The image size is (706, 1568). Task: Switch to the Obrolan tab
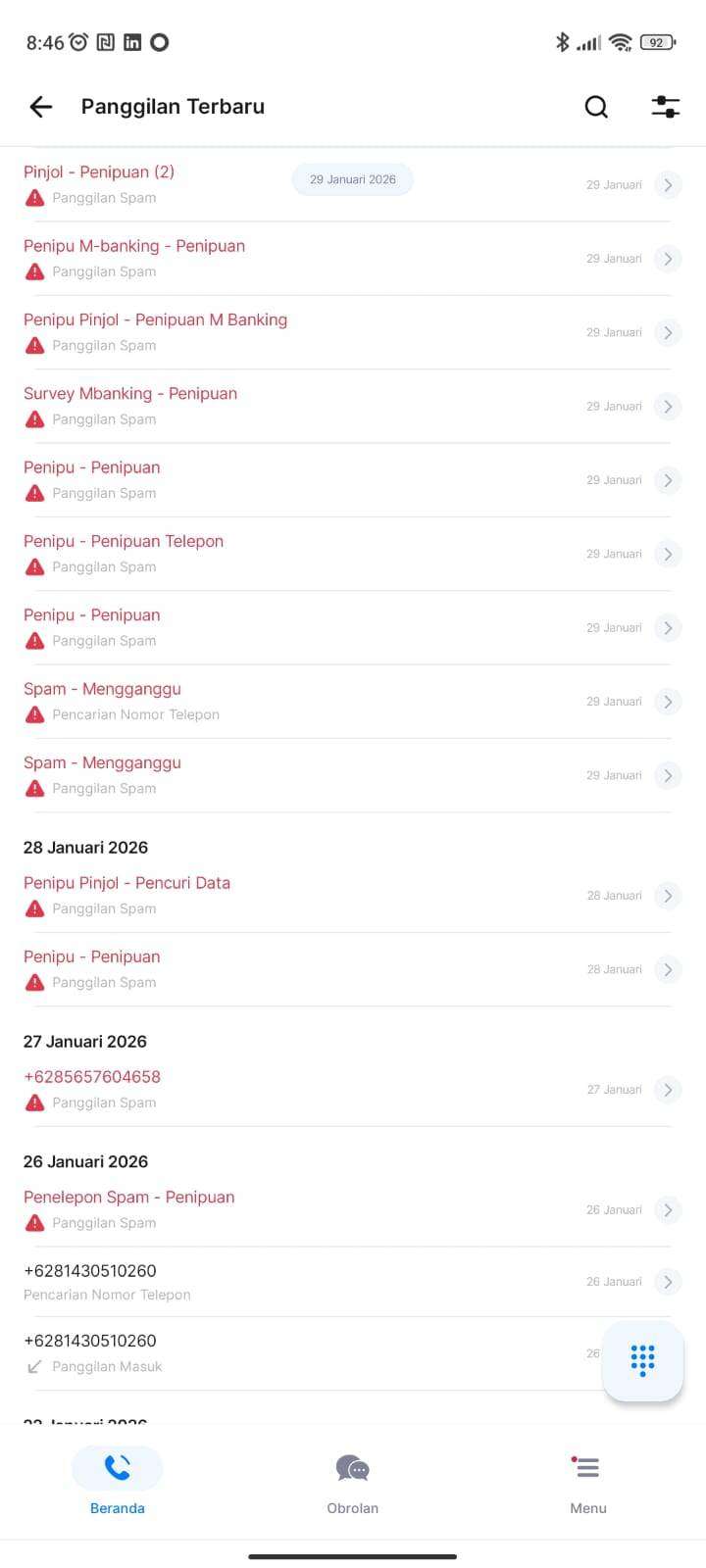tap(352, 1484)
